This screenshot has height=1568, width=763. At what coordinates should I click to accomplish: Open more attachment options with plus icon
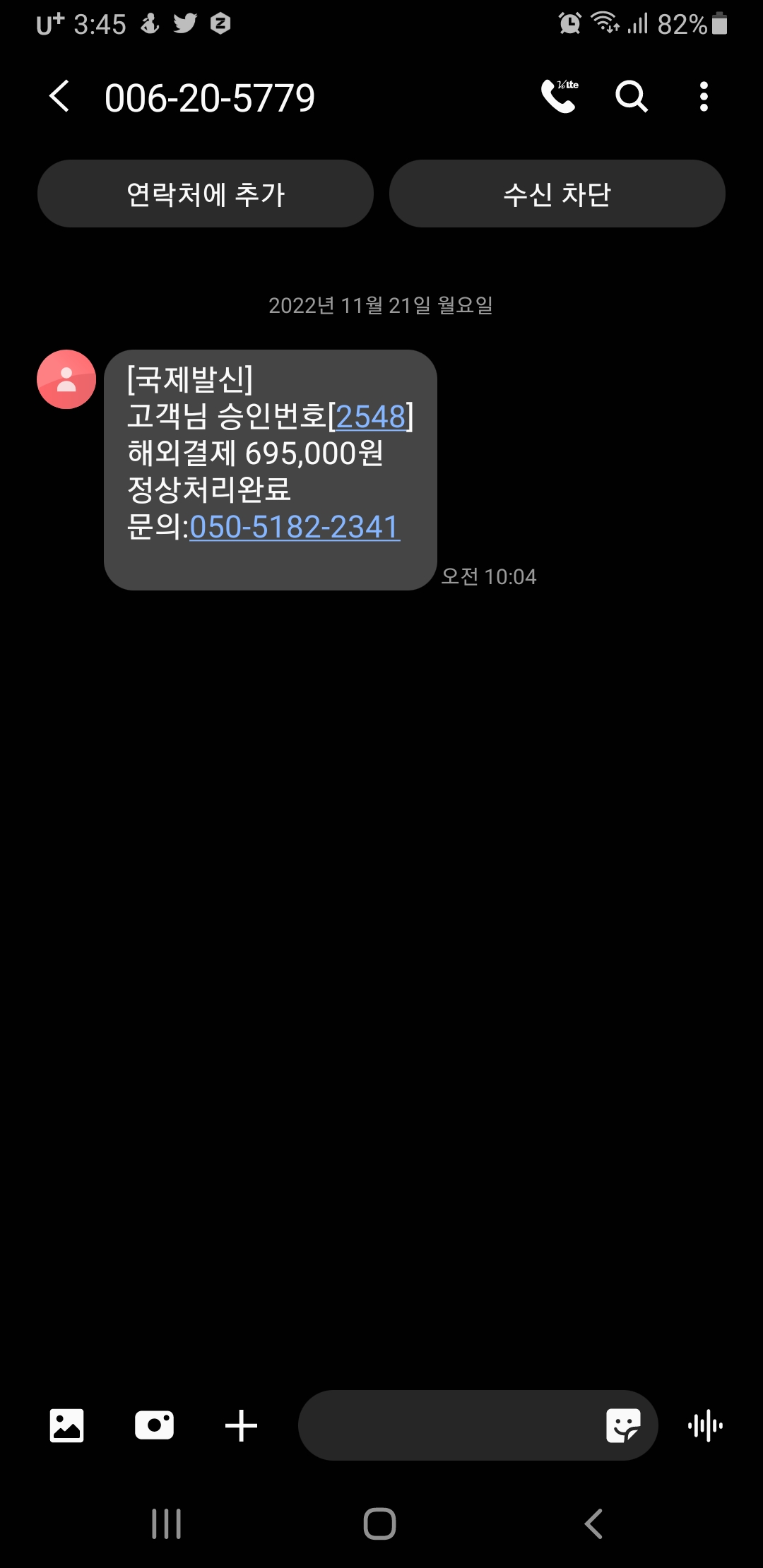[x=241, y=1425]
